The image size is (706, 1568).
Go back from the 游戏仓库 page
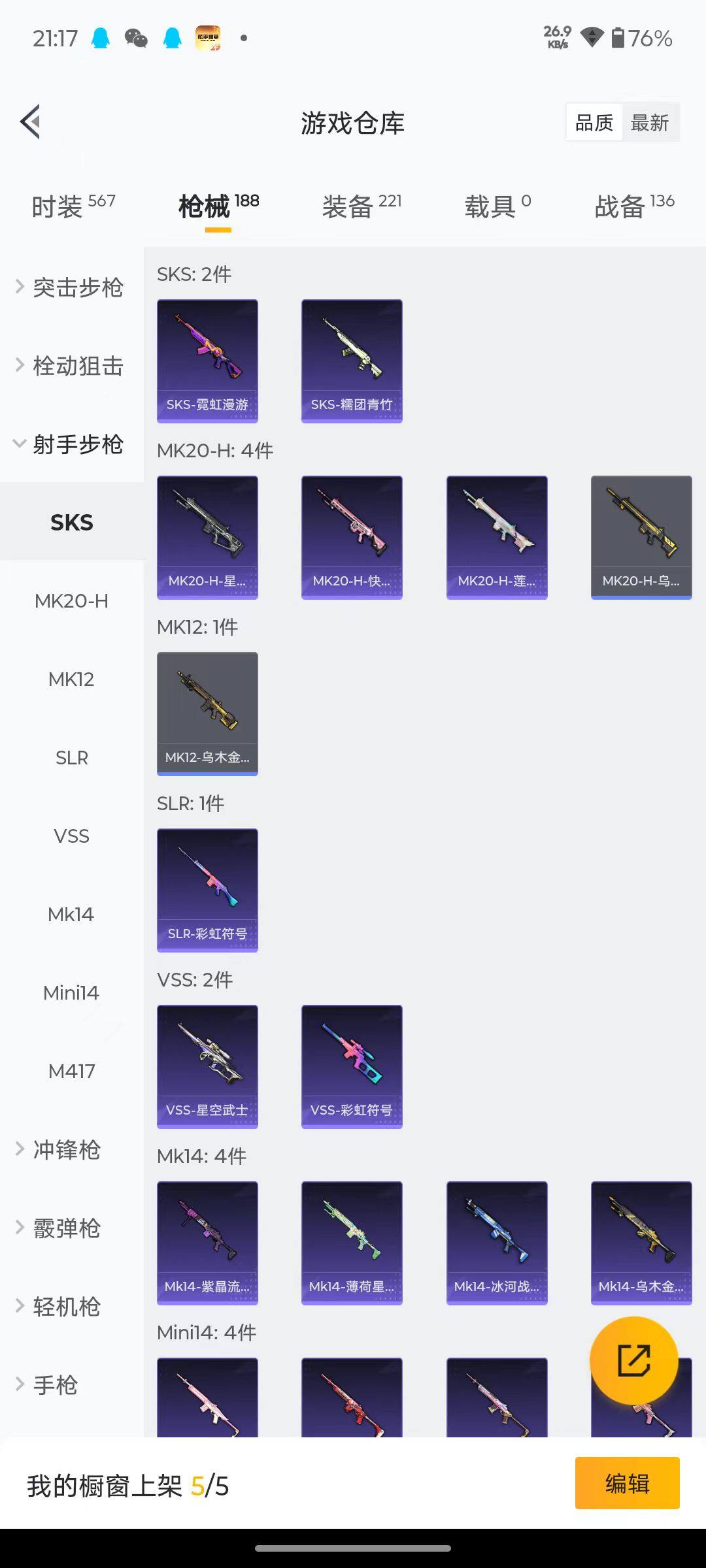point(31,122)
